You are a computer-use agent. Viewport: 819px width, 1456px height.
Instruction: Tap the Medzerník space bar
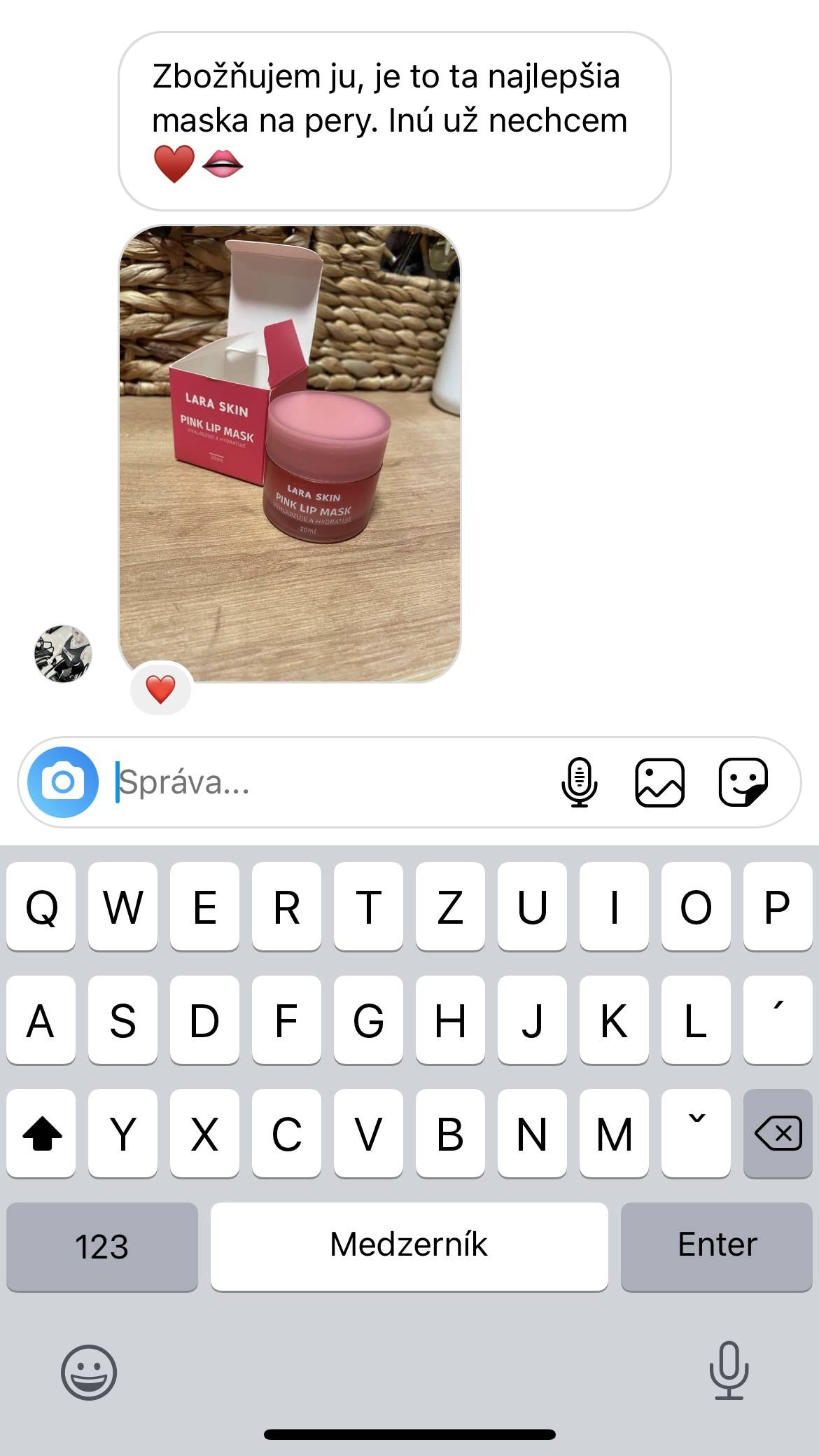tap(409, 1246)
